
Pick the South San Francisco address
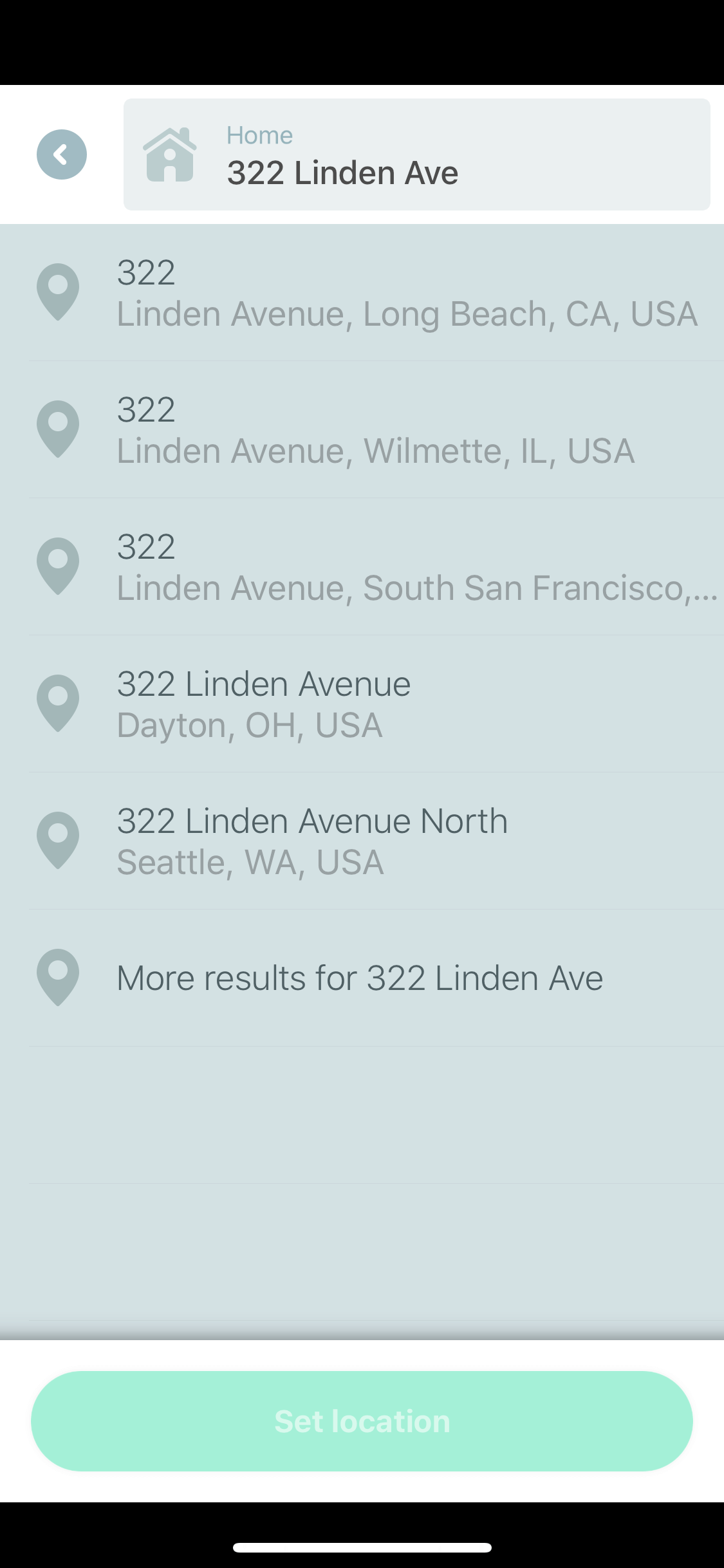click(x=362, y=567)
